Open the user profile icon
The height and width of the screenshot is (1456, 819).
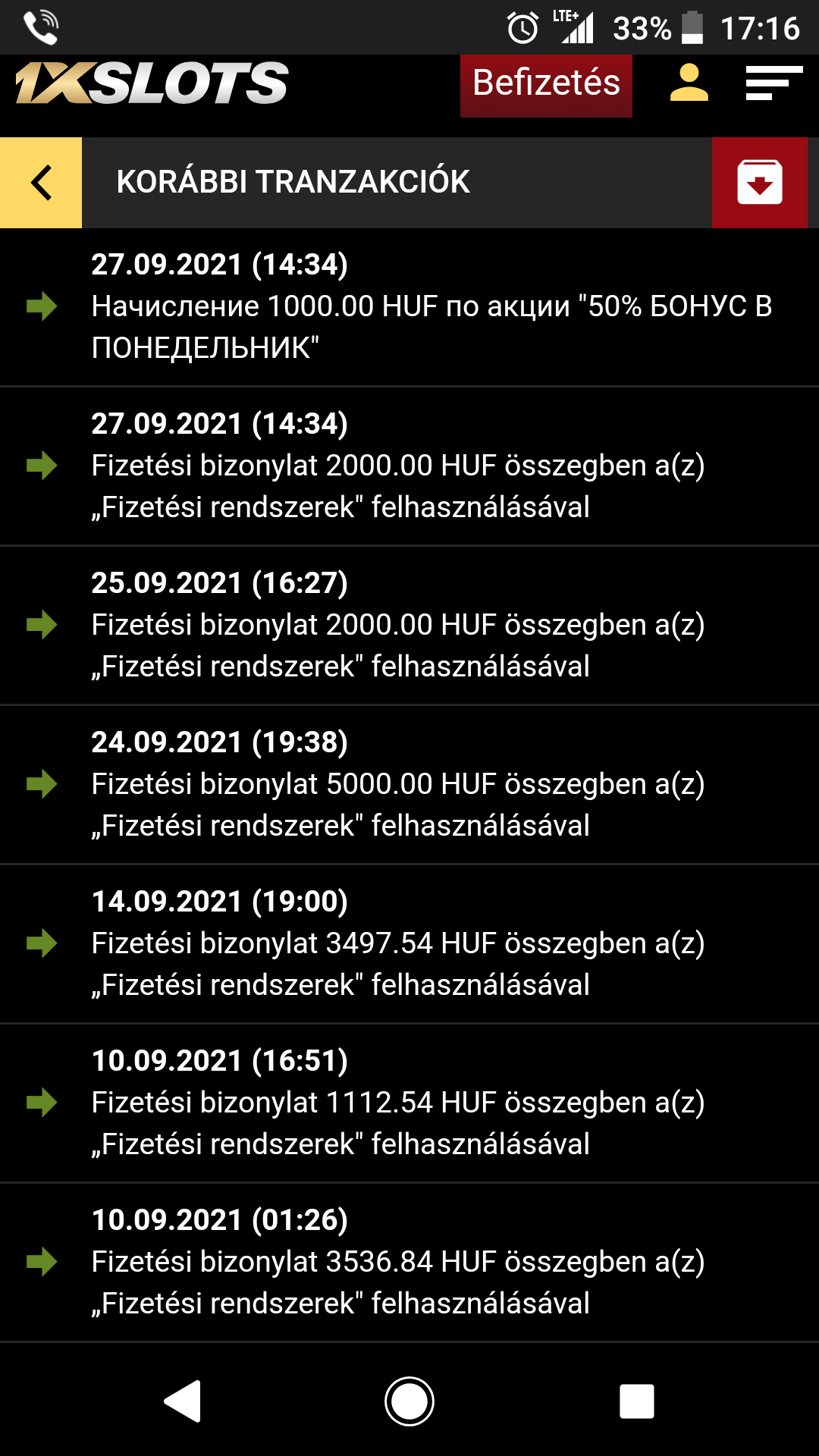pyautogui.click(x=689, y=83)
